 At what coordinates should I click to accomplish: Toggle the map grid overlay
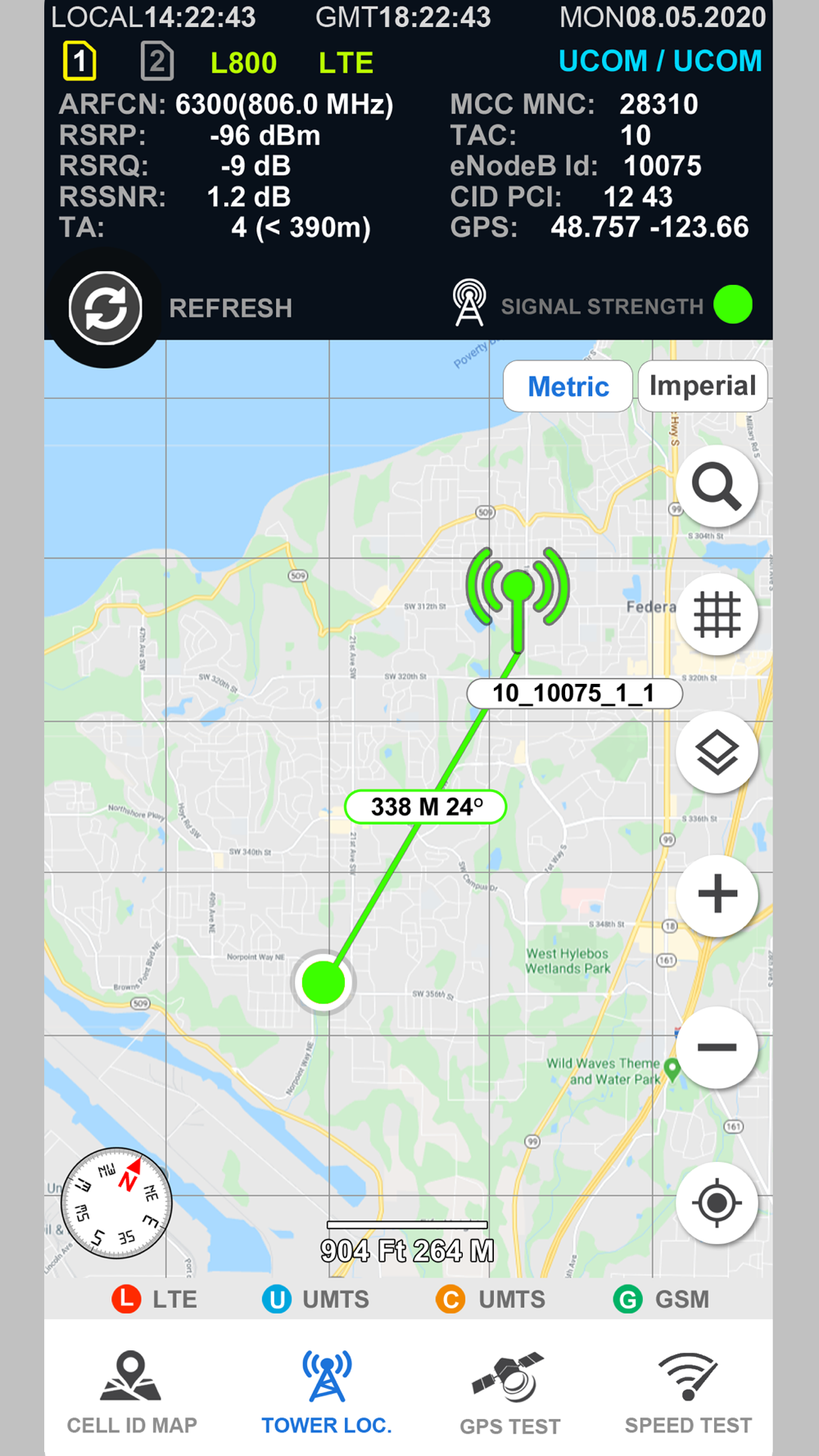(x=717, y=615)
